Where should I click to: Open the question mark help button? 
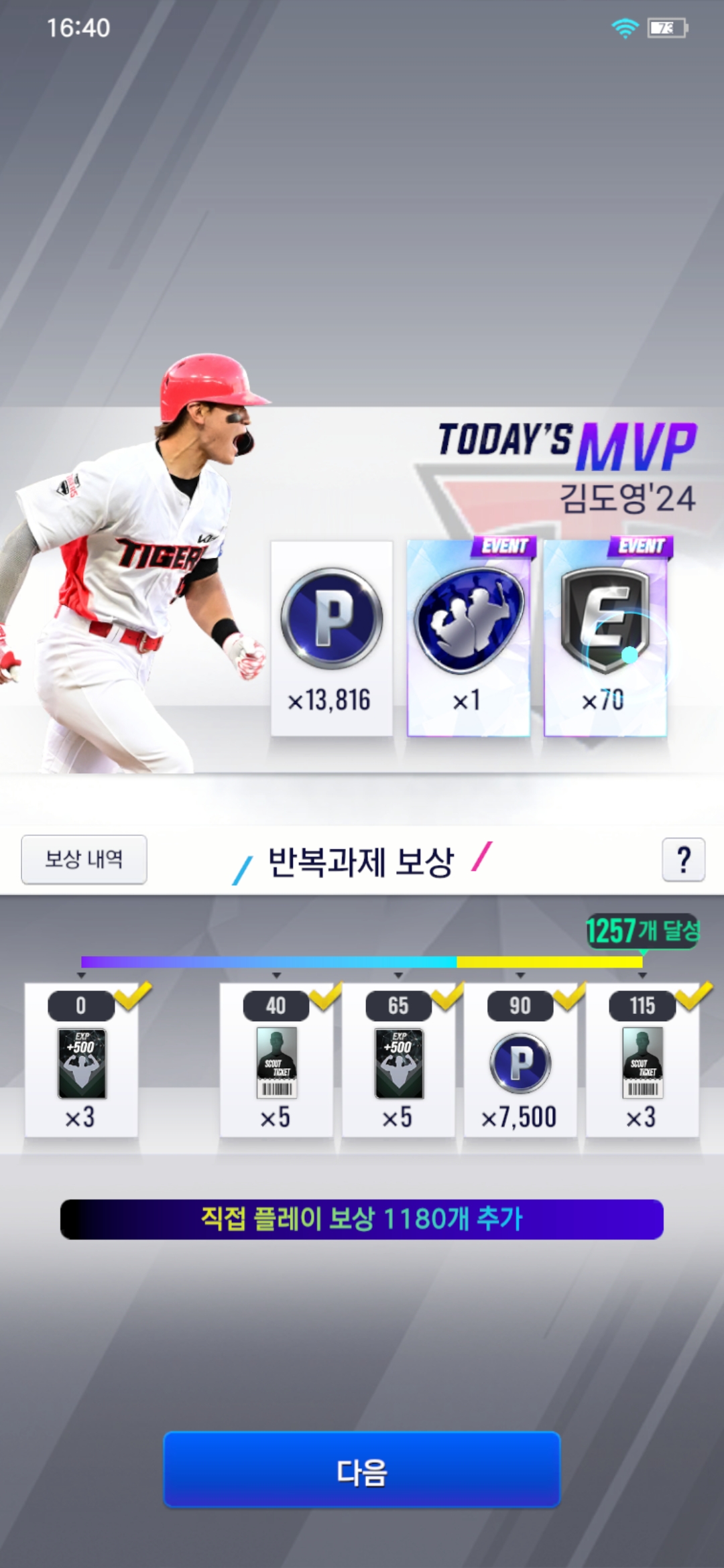point(683,859)
